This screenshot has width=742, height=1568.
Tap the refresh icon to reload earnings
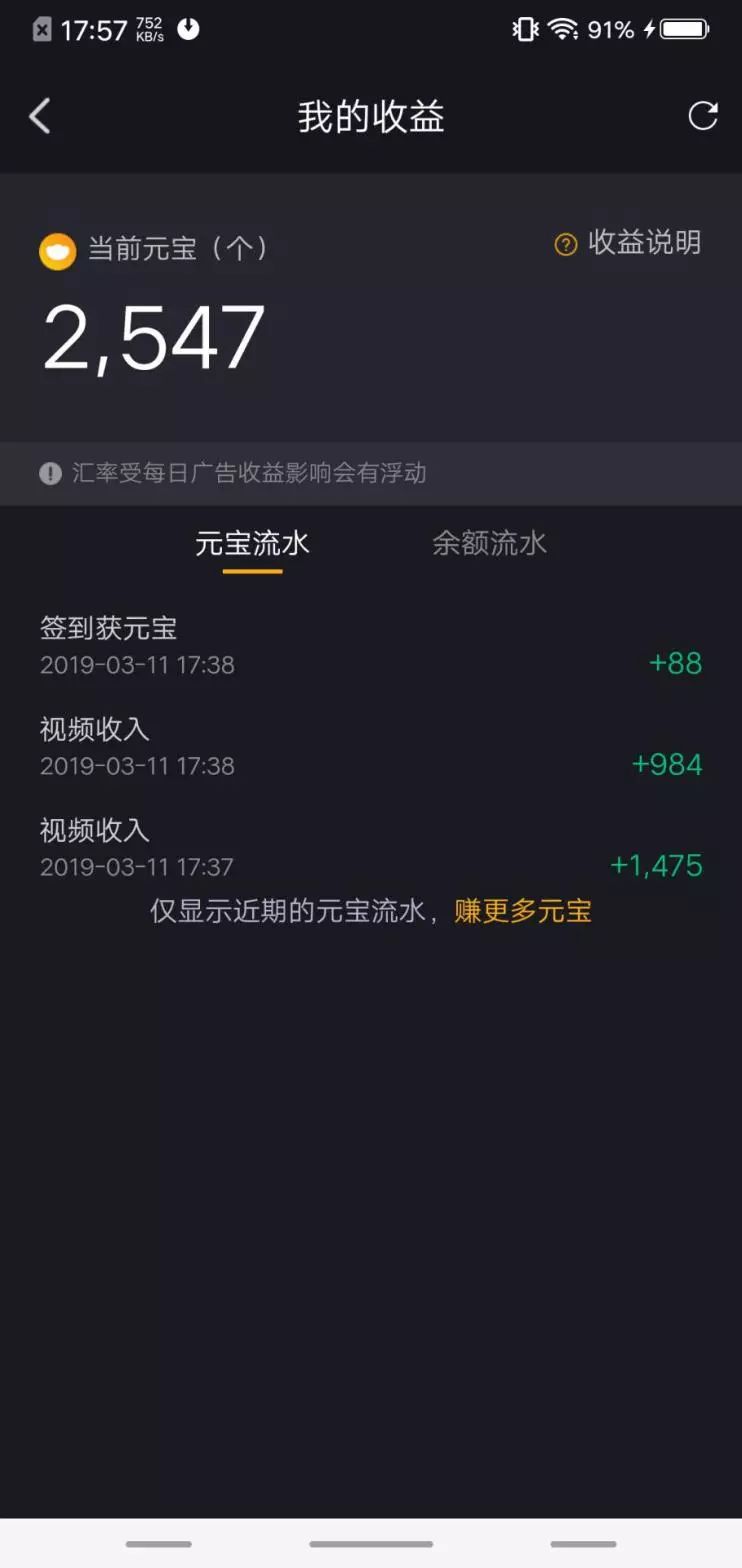point(703,116)
